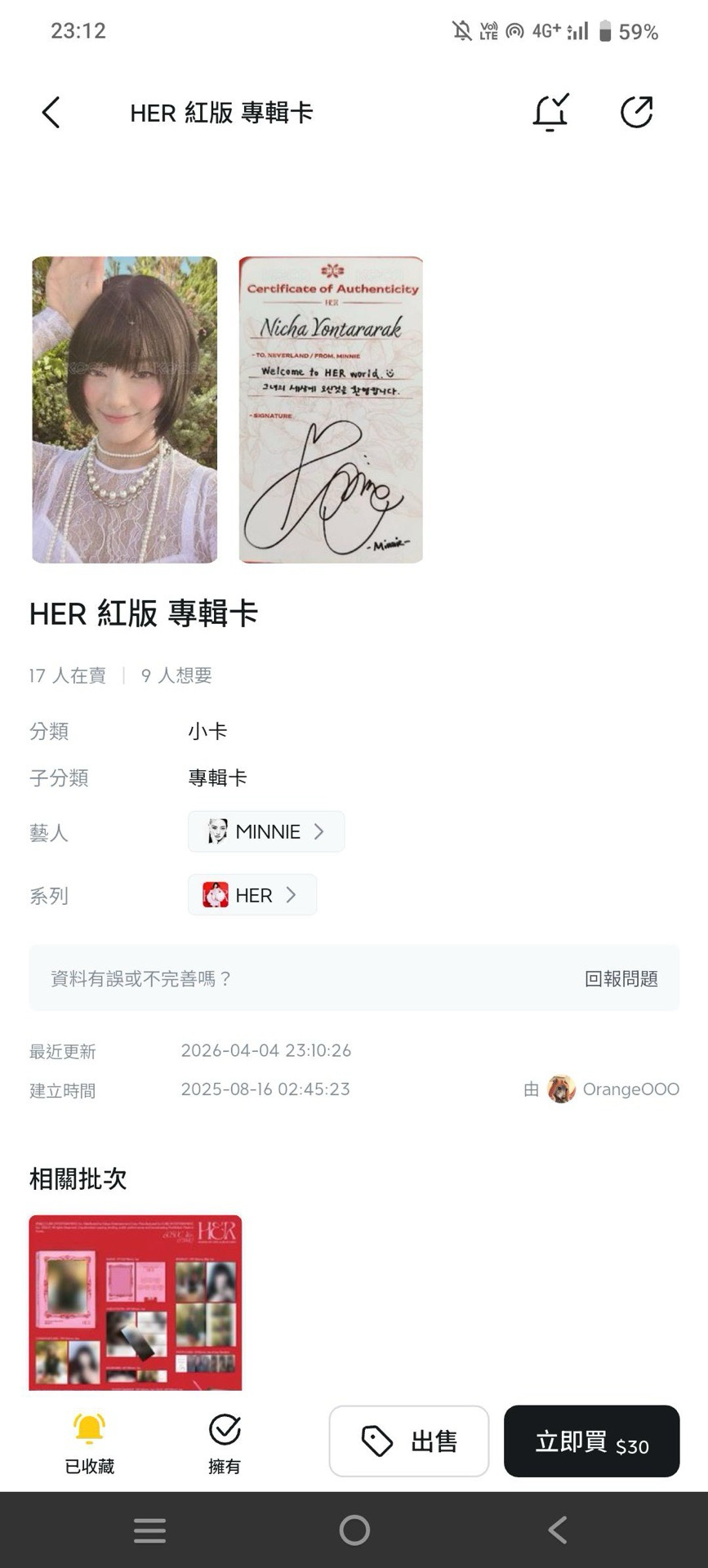Mark the card as 擁有 (owned)
708x1568 pixels.
click(x=225, y=1442)
